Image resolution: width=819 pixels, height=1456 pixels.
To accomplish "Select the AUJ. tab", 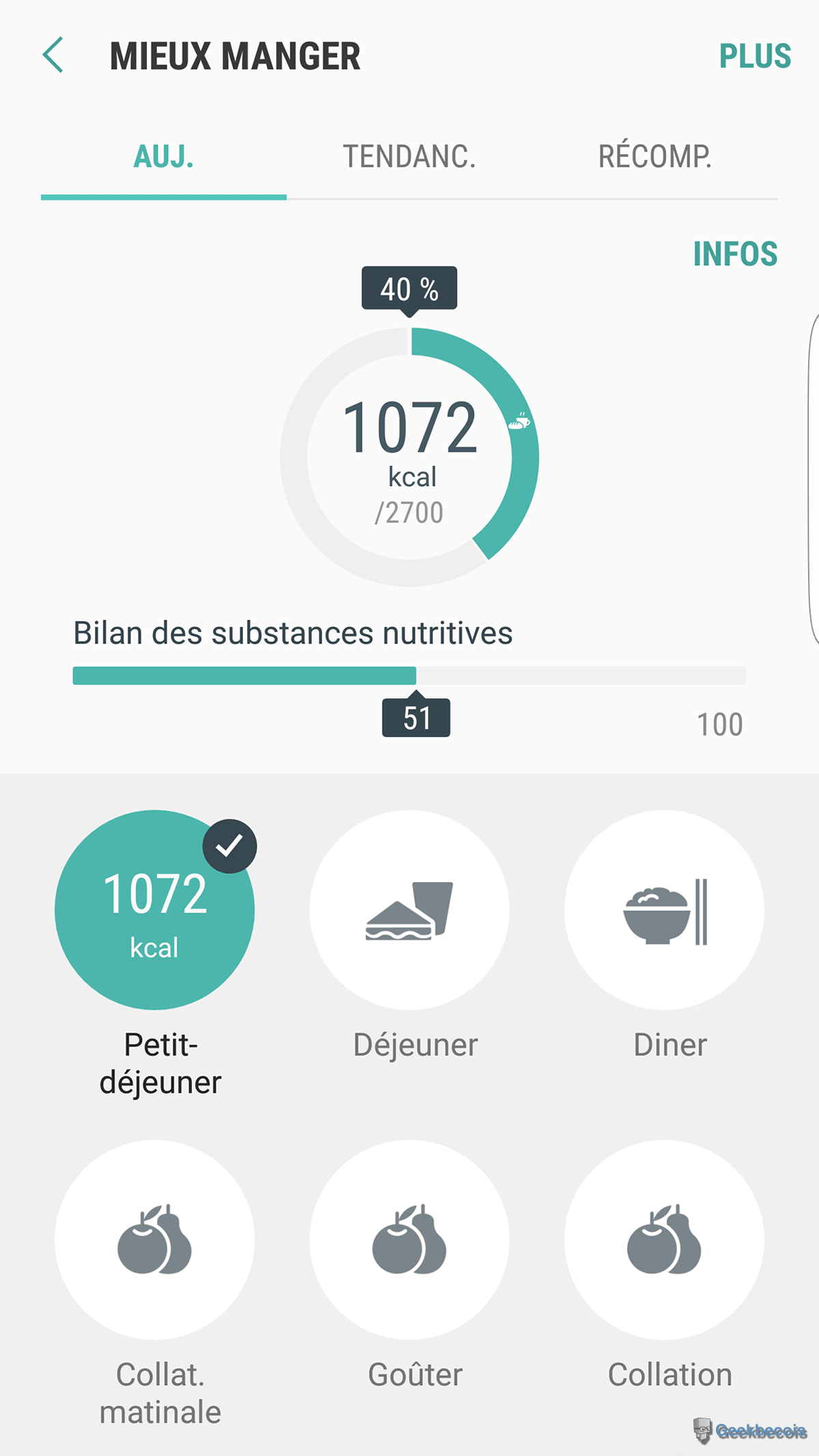I will [x=164, y=157].
